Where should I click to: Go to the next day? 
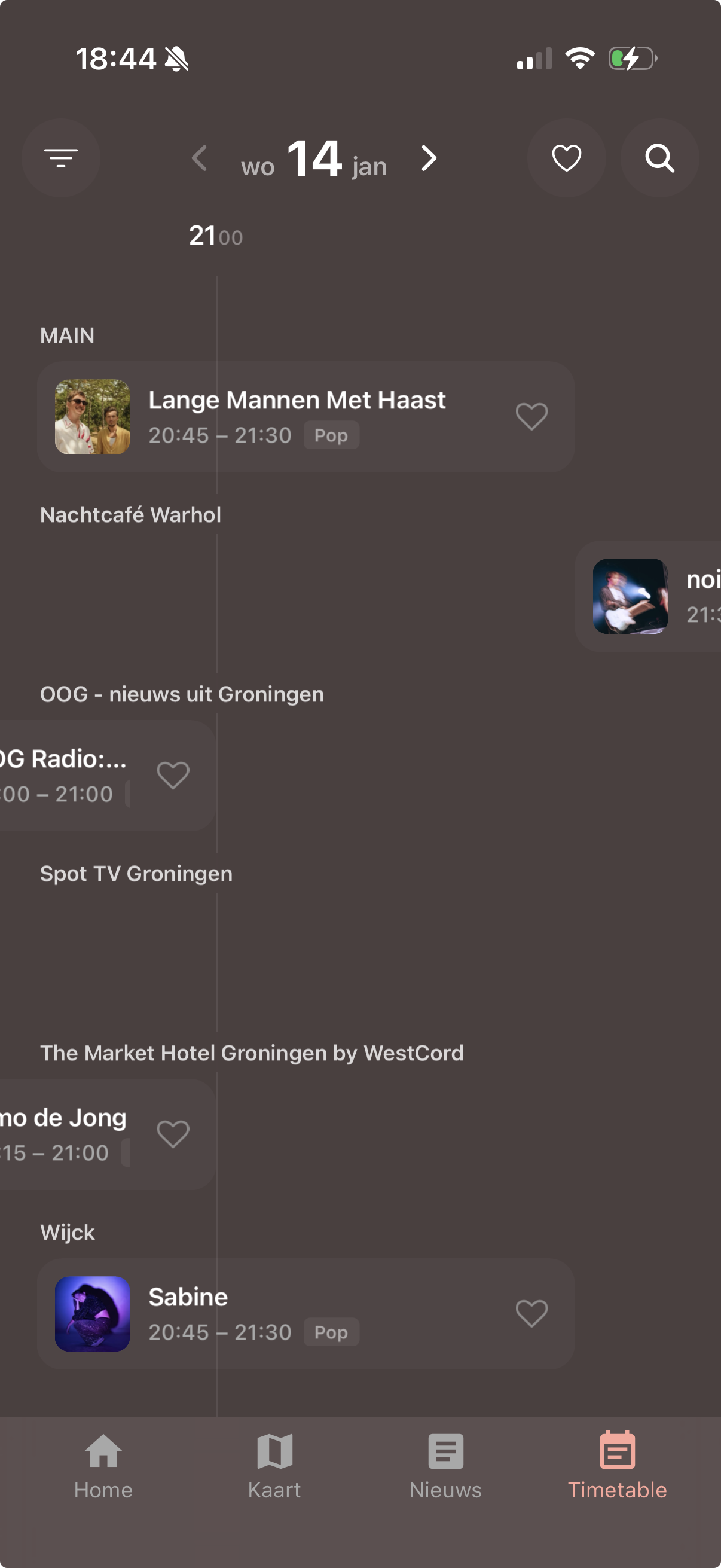429,159
